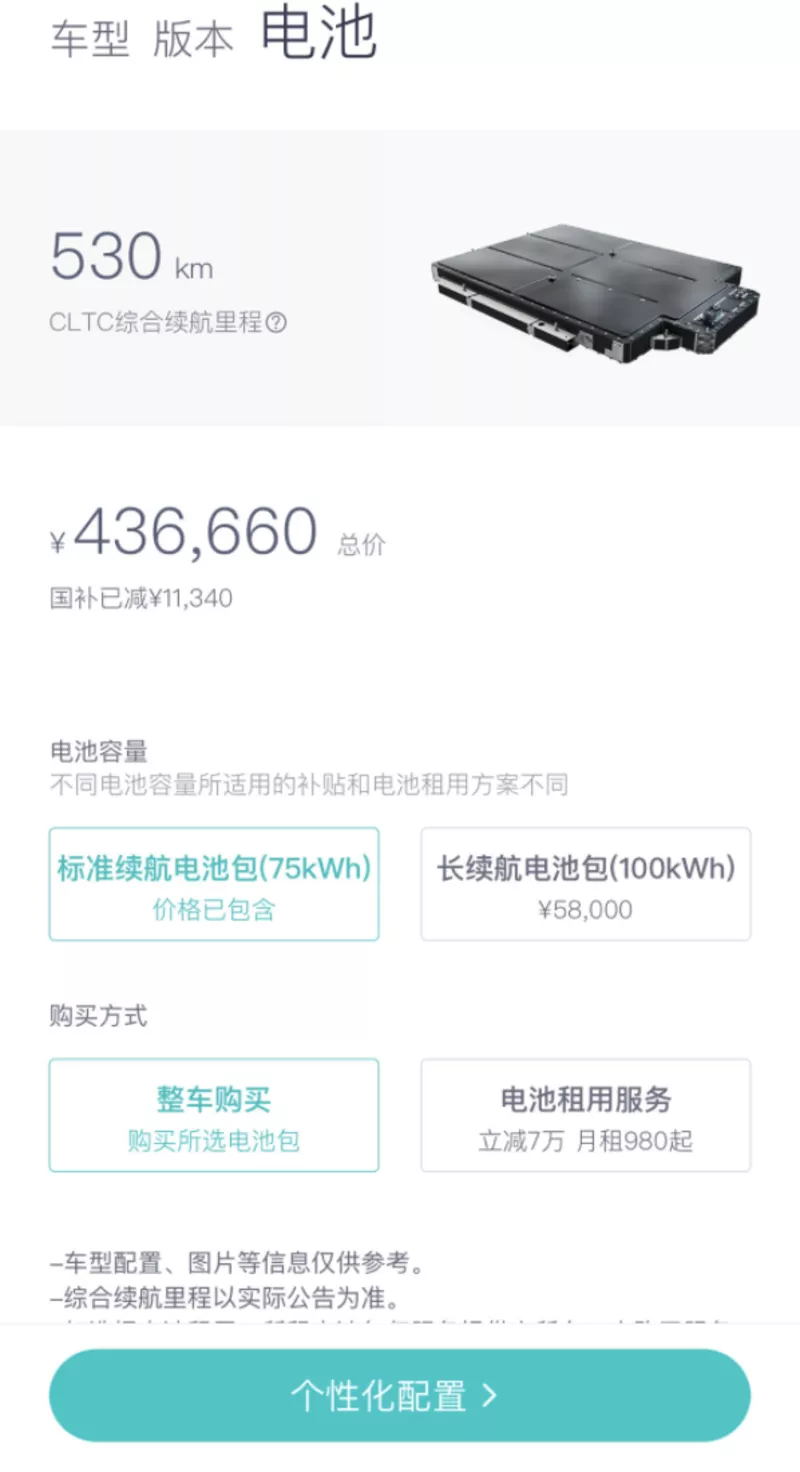
Task: Choose 整车购买 purchase method
Action: click(214, 1115)
